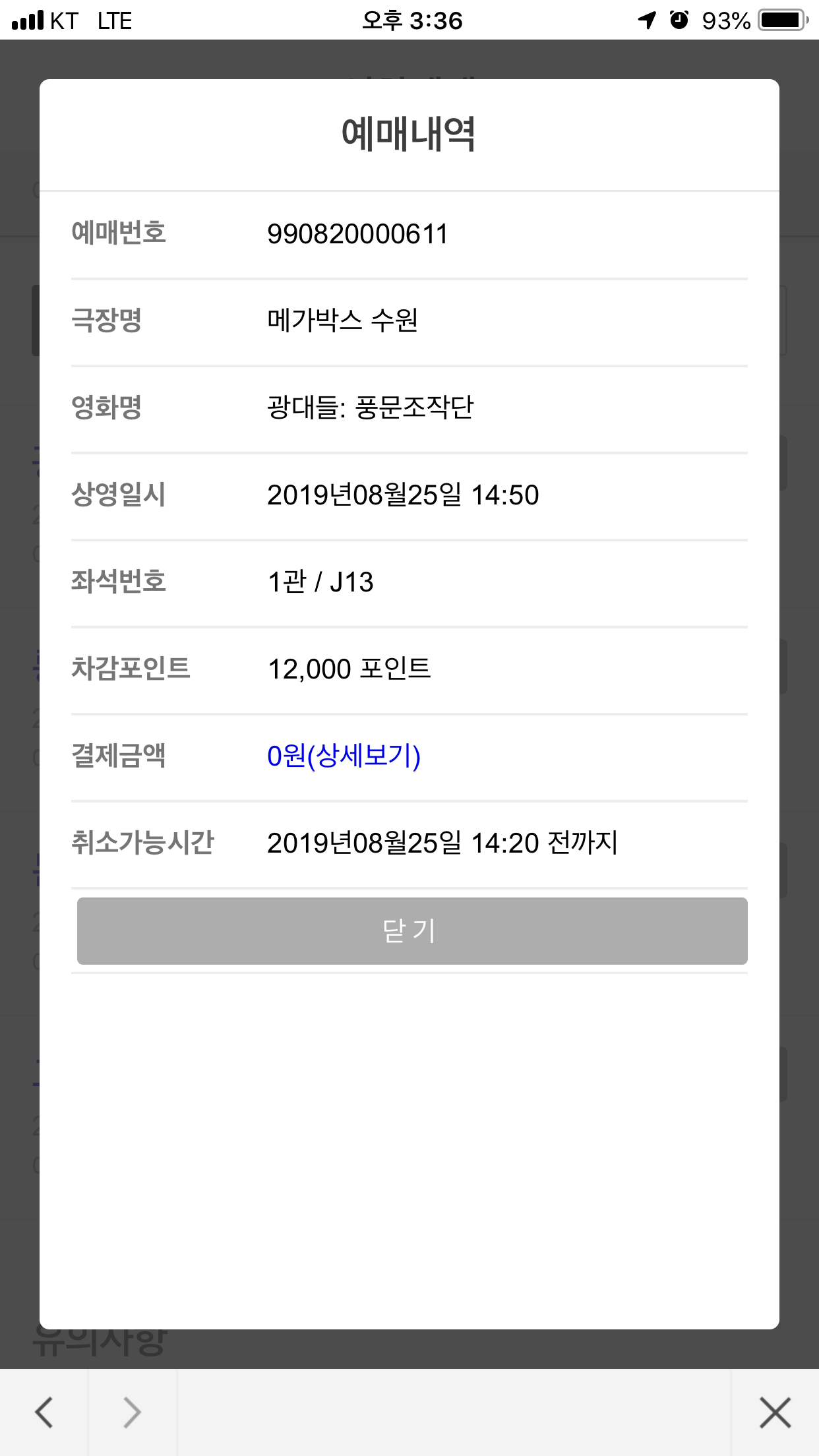Go forward with the browser forward arrow

[x=132, y=1412]
